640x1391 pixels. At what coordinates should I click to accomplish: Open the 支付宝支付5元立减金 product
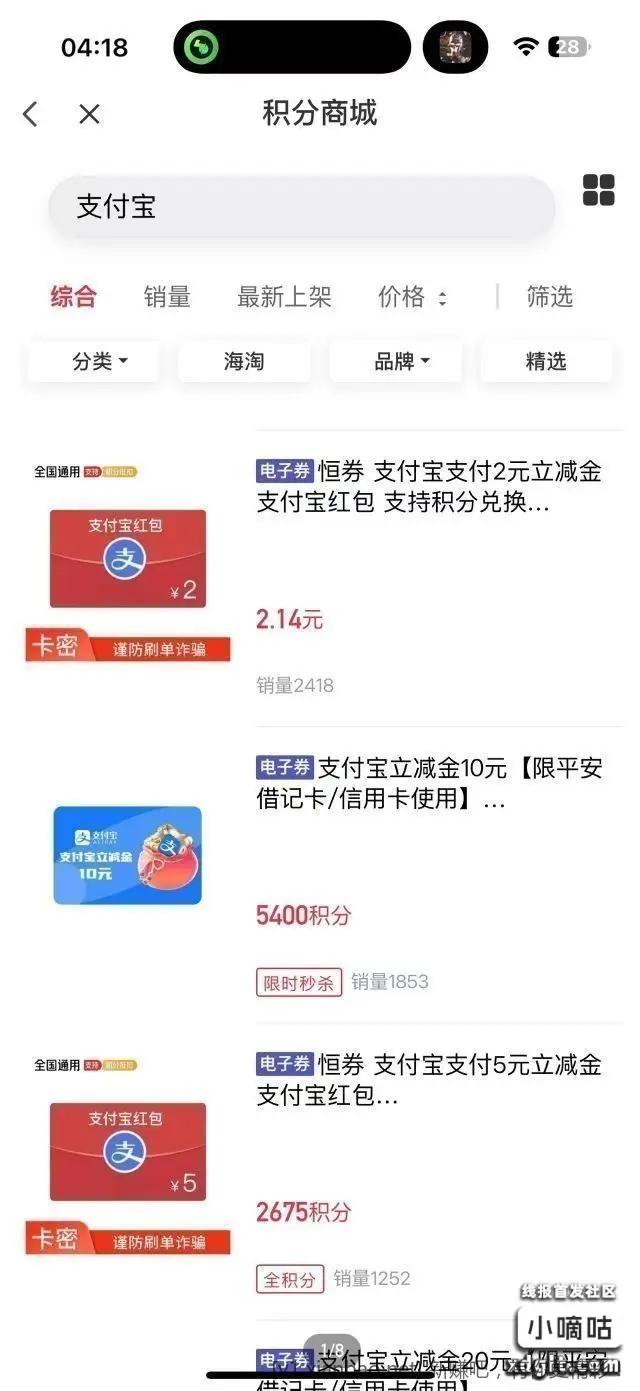coord(428,1080)
